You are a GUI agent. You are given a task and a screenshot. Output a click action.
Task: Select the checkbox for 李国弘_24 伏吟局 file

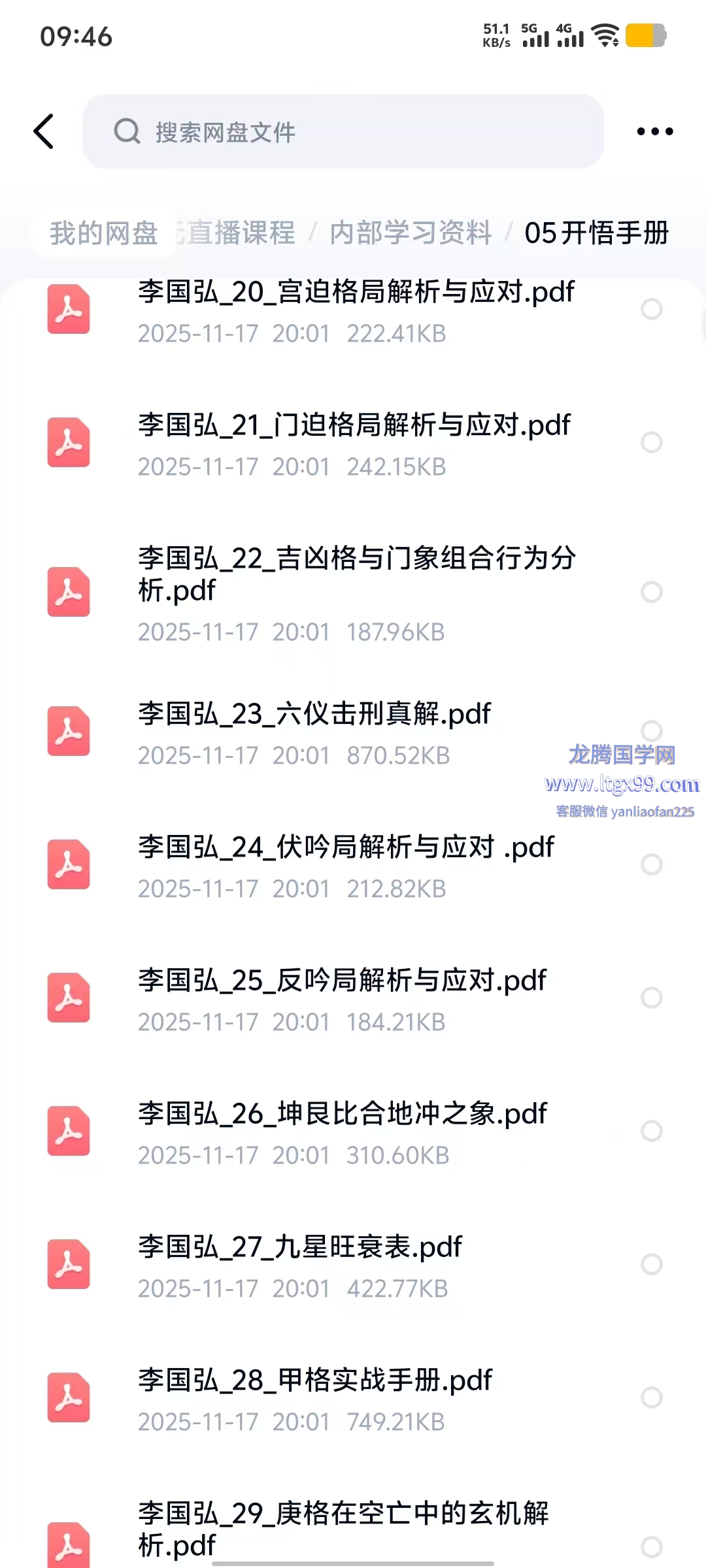[651, 864]
